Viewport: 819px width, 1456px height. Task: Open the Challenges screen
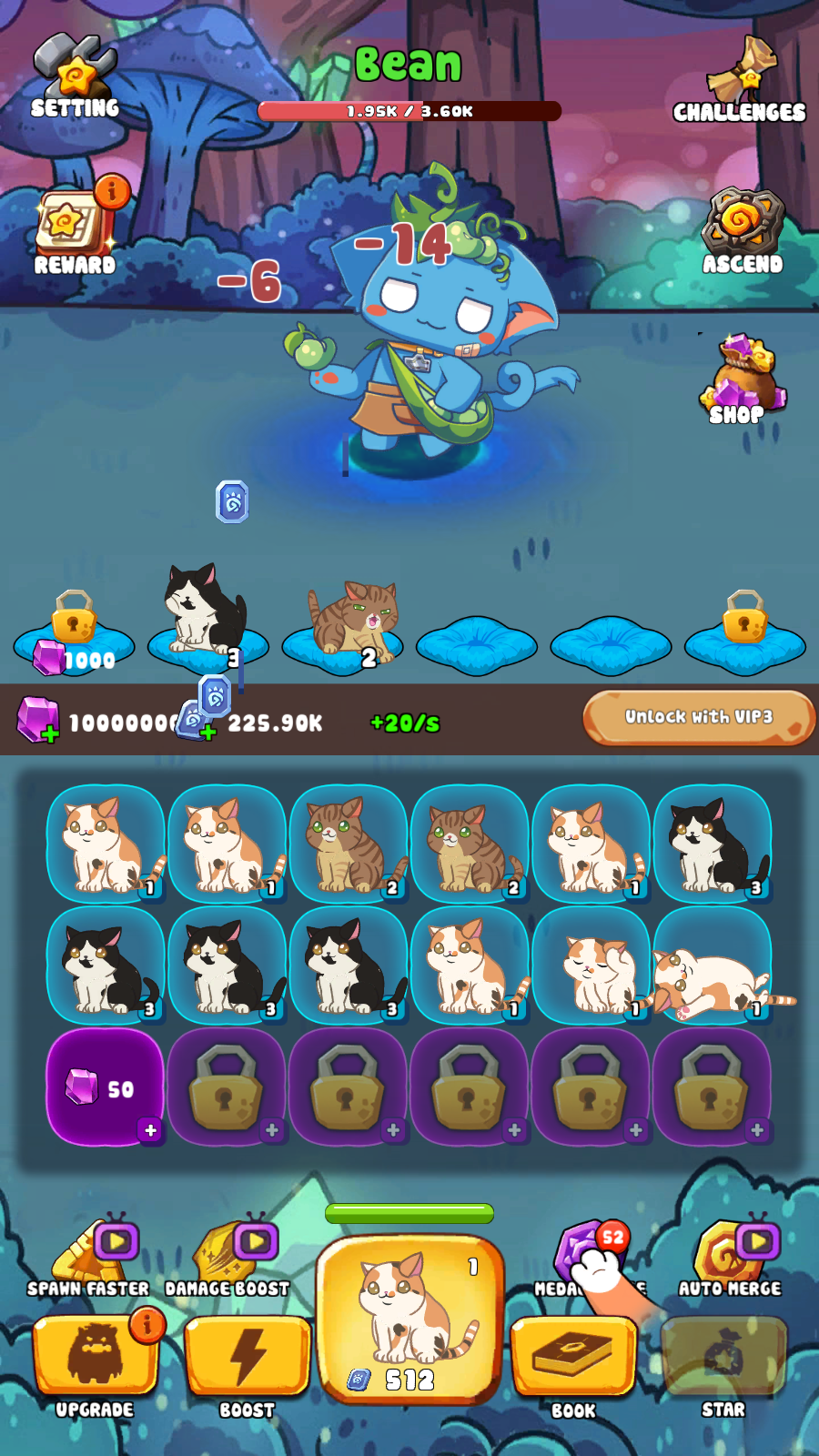(x=740, y=80)
